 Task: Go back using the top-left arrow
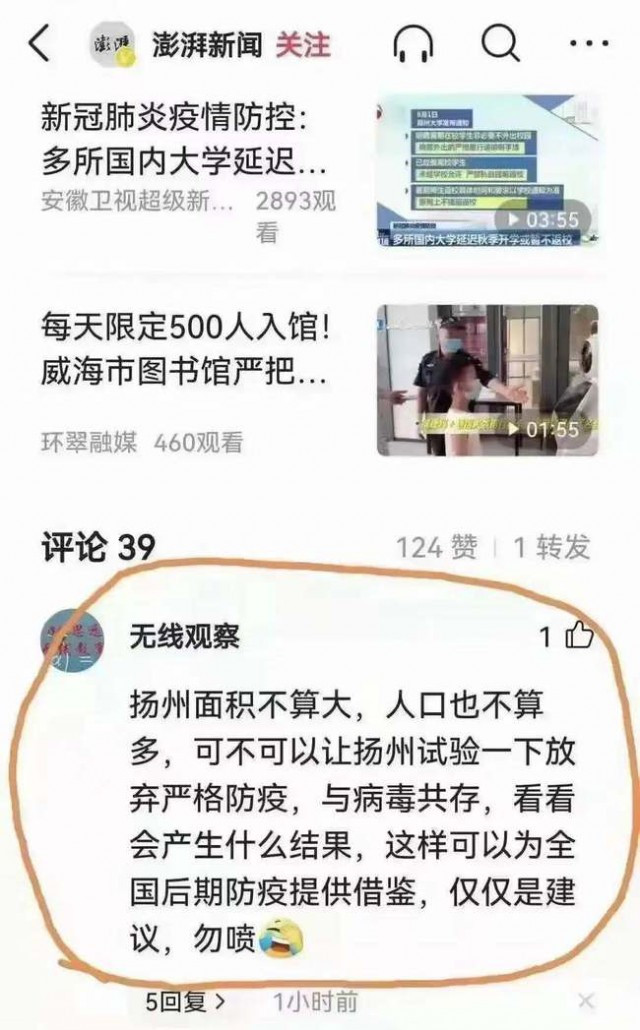pos(39,43)
